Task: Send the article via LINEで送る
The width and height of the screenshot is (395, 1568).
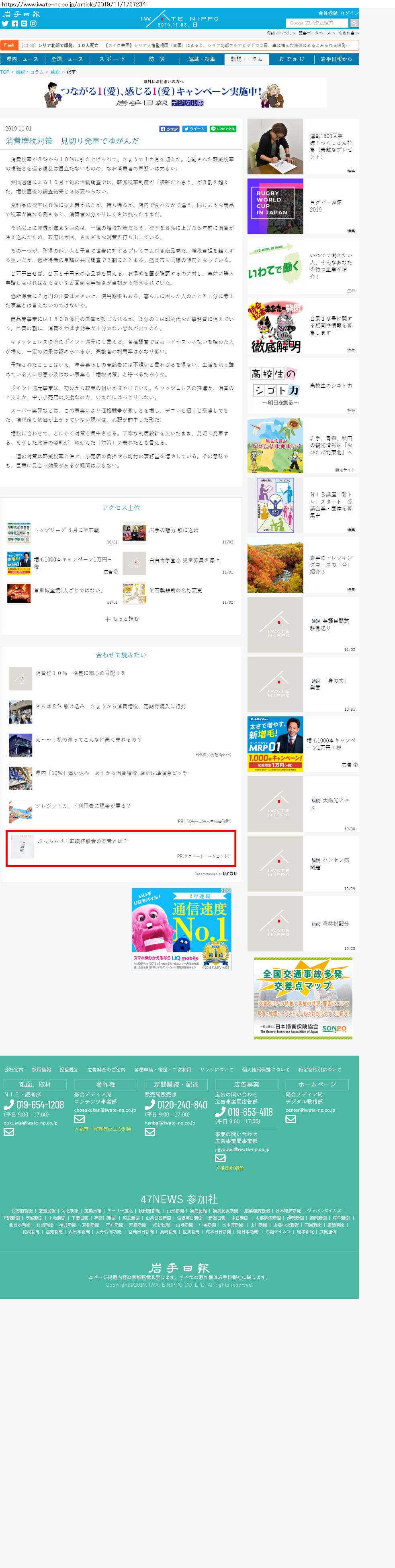Action: click(x=223, y=128)
